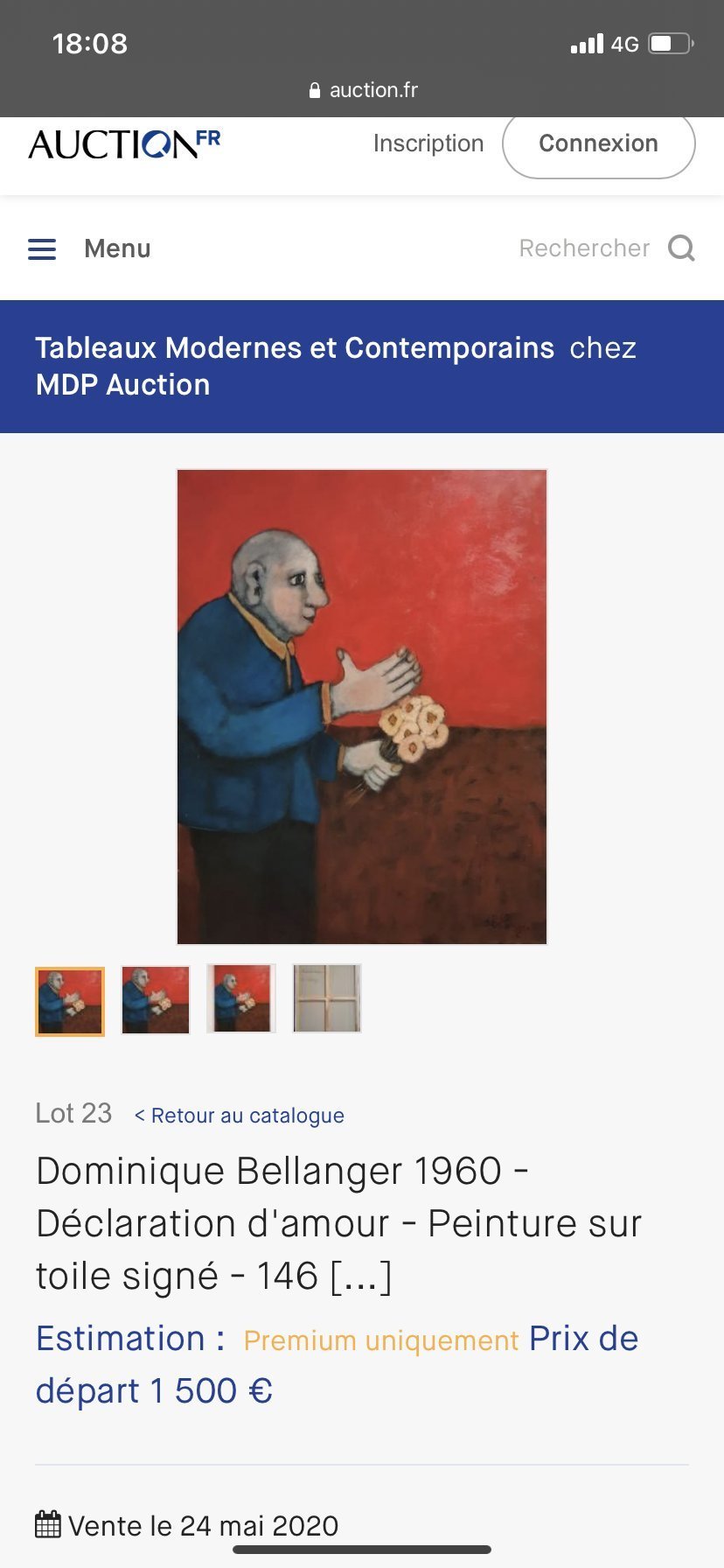Tap the Connexion button
The height and width of the screenshot is (1568, 724).
tap(598, 143)
